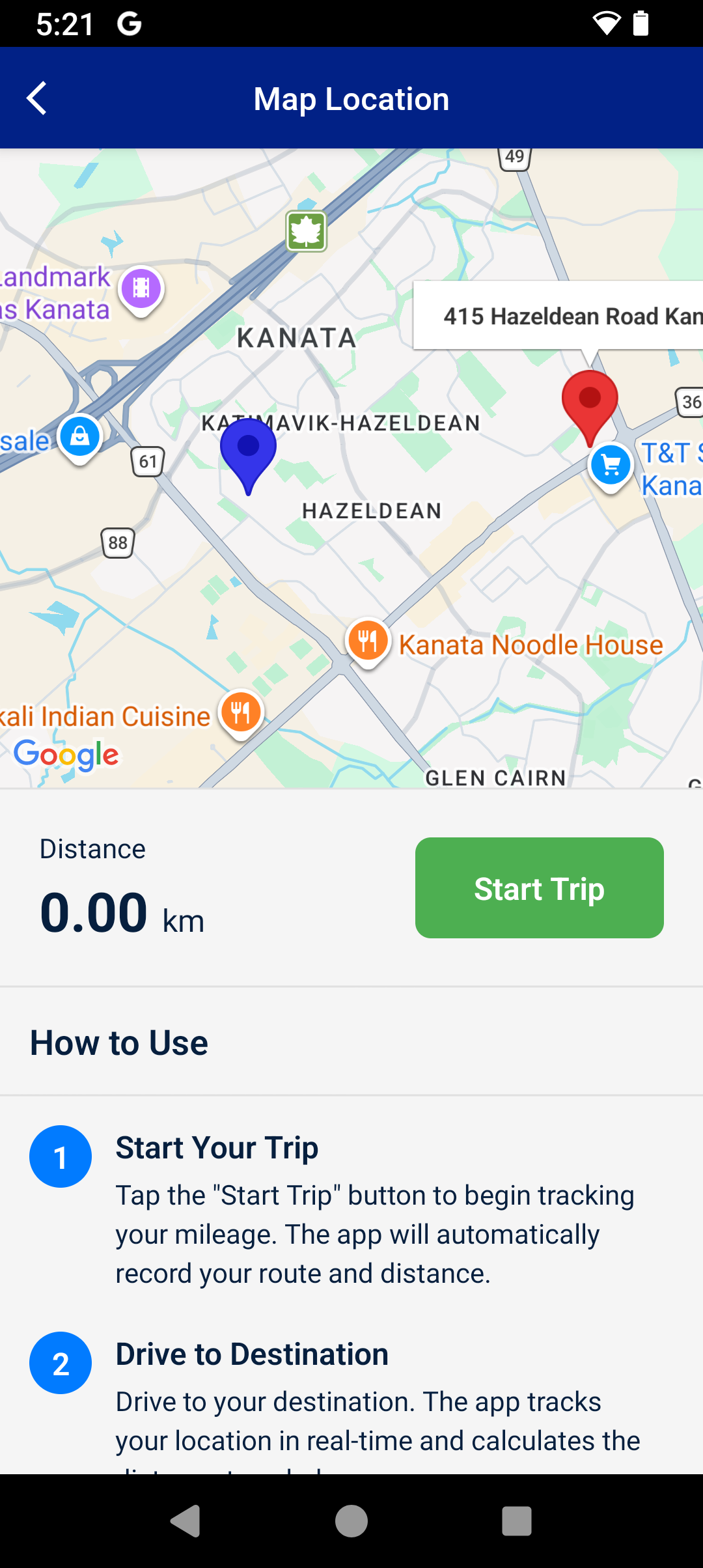Open recent apps from navigation bar
703x1568 pixels.
point(517,1521)
